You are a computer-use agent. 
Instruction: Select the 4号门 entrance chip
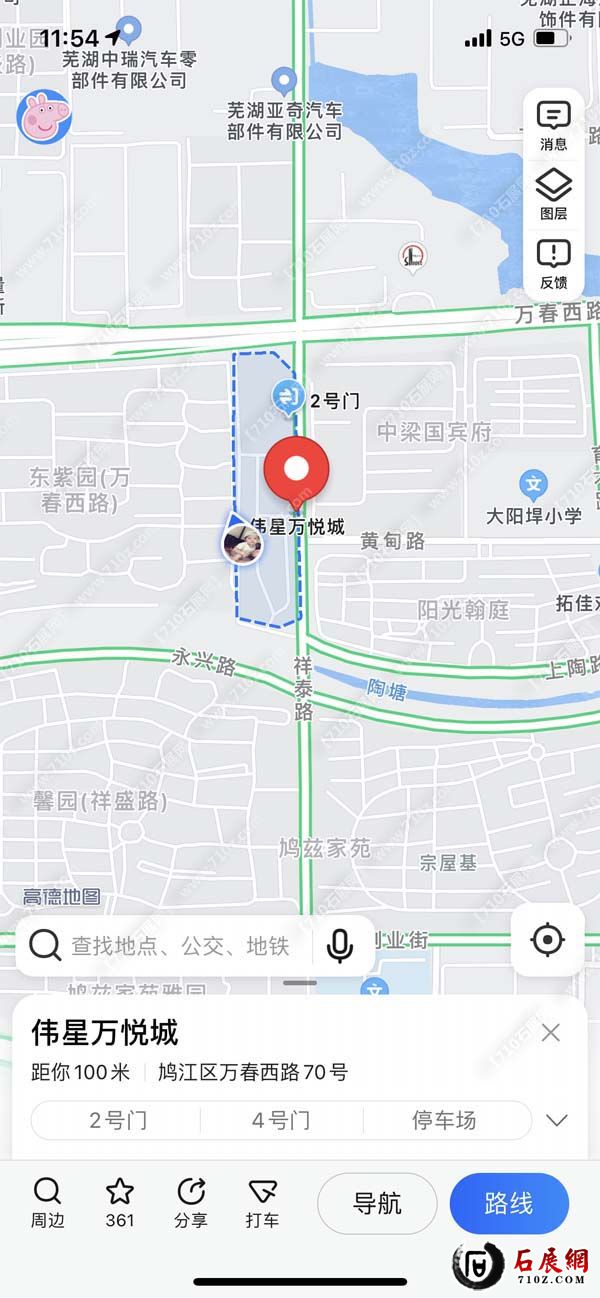click(x=281, y=1120)
